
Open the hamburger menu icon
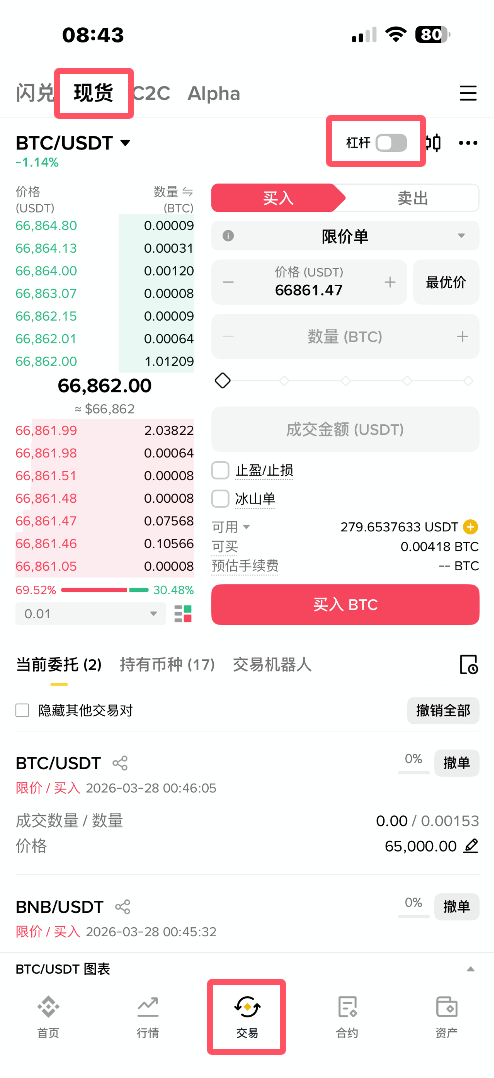pyautogui.click(x=468, y=94)
